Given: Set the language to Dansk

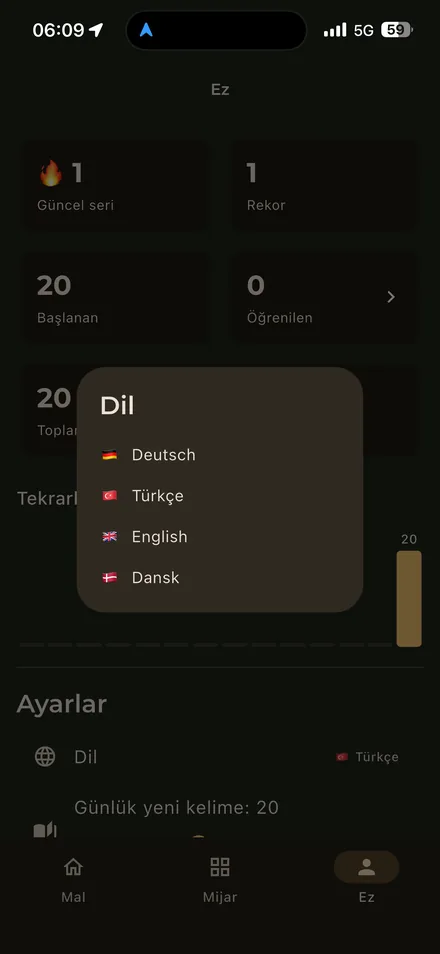Looking at the screenshot, I should pyautogui.click(x=220, y=577).
